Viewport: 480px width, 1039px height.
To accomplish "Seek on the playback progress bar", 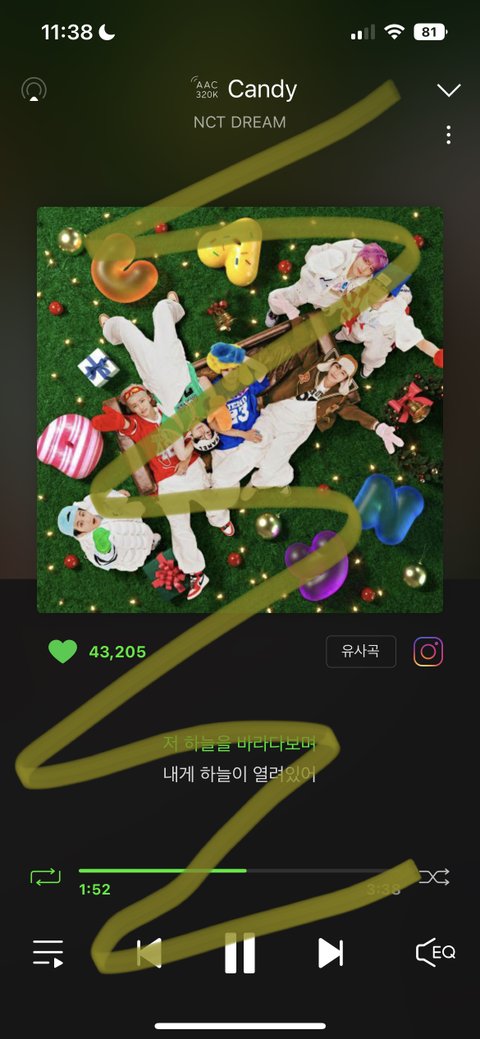I will tap(239, 871).
